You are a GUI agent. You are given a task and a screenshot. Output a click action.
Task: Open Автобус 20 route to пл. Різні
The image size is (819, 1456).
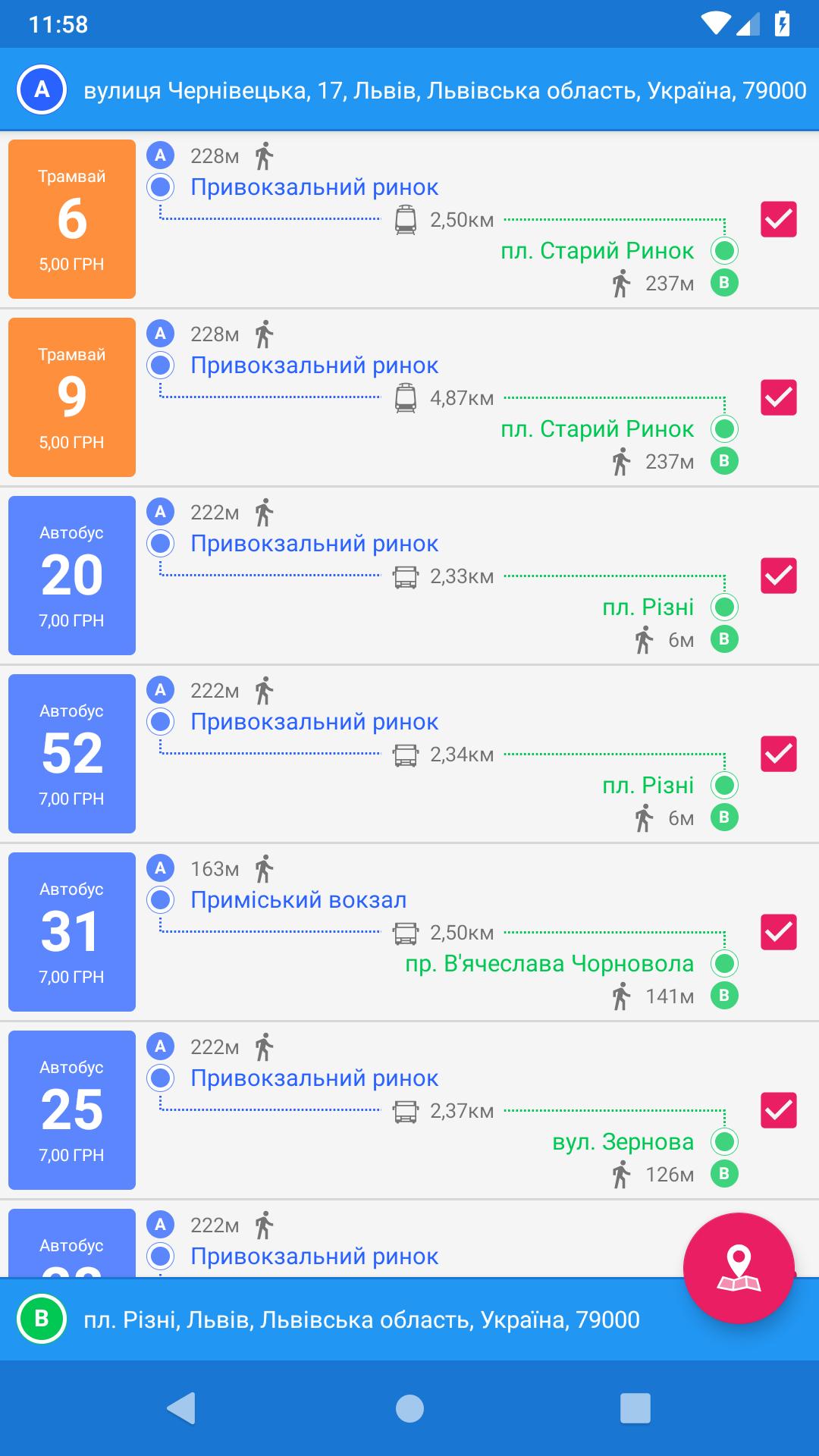pos(72,576)
